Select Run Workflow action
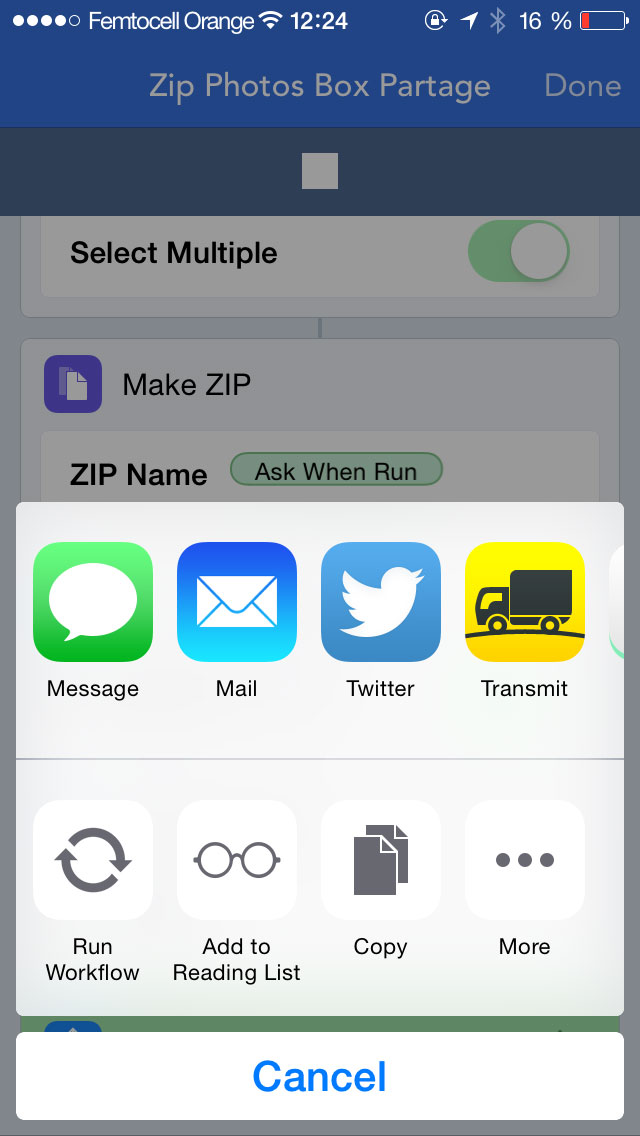Image resolution: width=640 pixels, height=1136 pixels. (93, 860)
